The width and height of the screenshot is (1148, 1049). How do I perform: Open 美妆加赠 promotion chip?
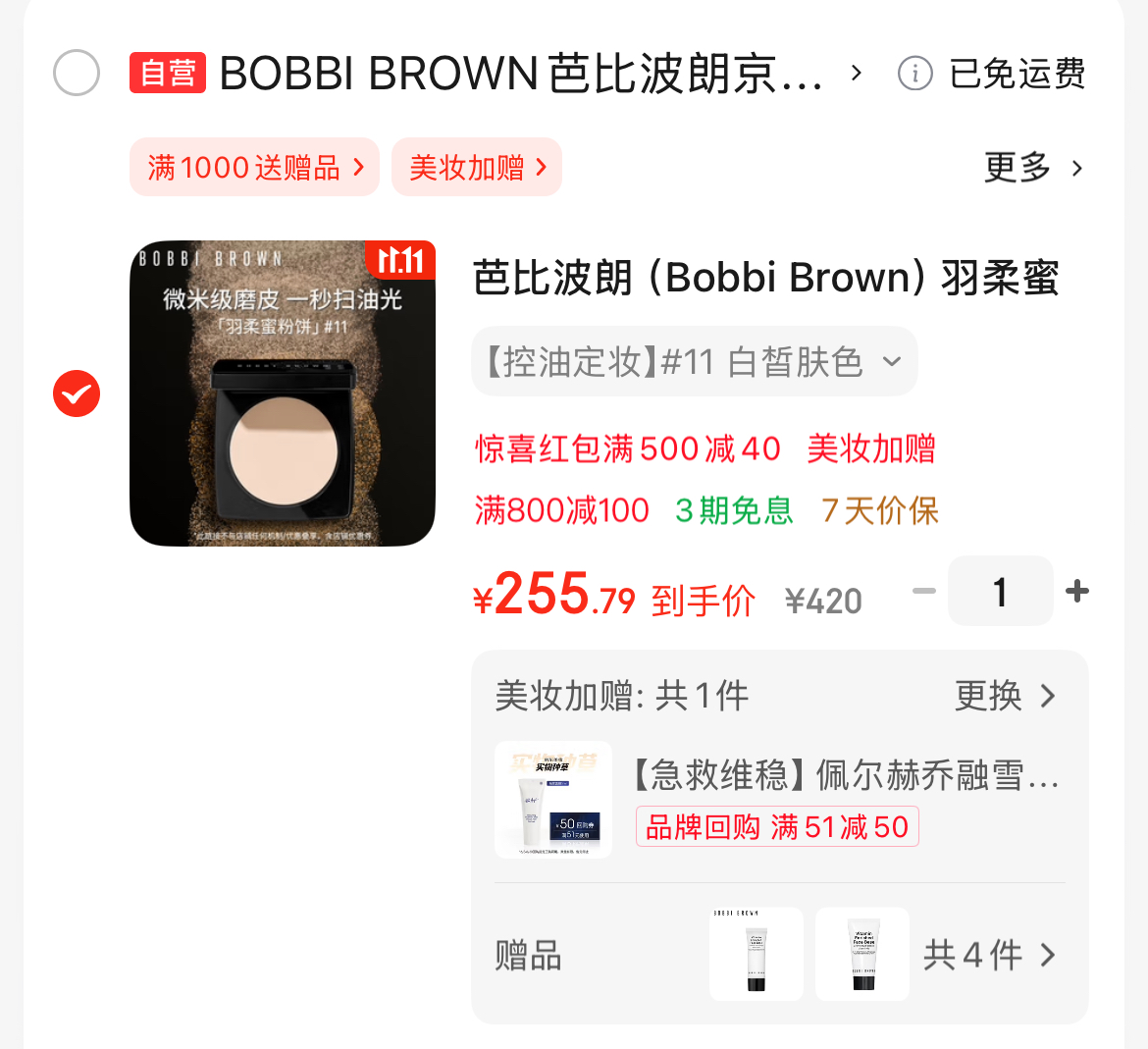click(x=477, y=168)
